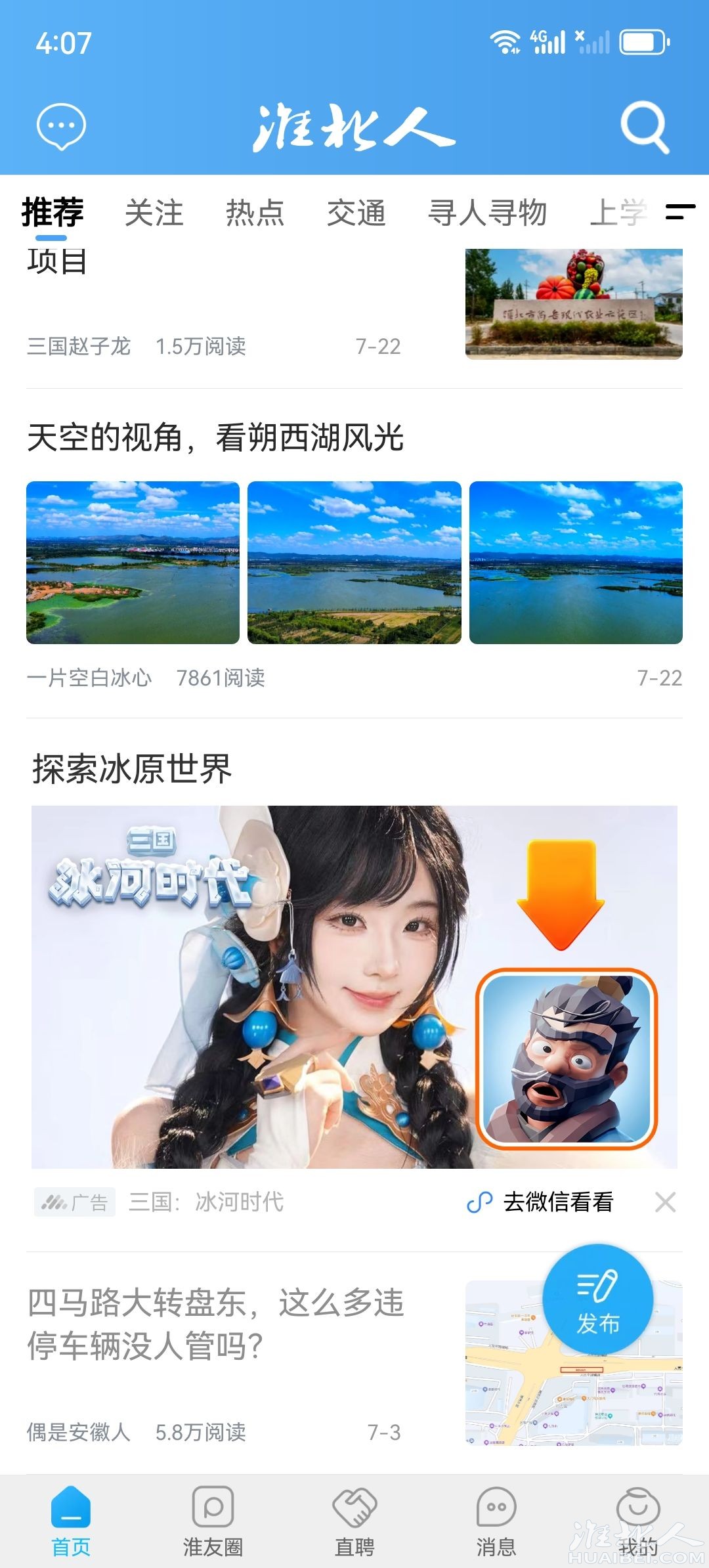The image size is (709, 1568).
Task: Expand the channel list menu icon
Action: [680, 211]
